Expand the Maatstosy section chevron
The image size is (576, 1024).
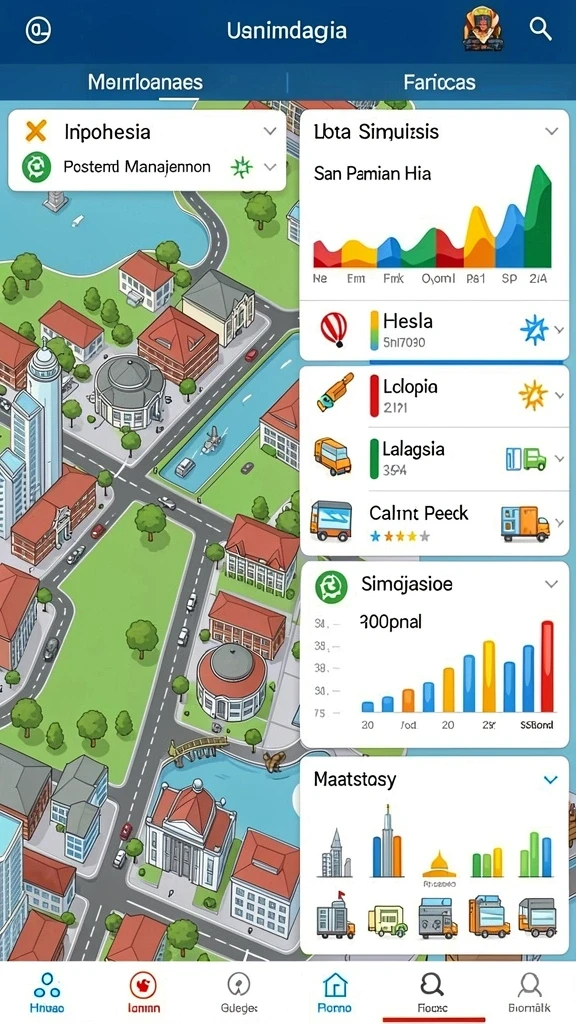click(551, 779)
